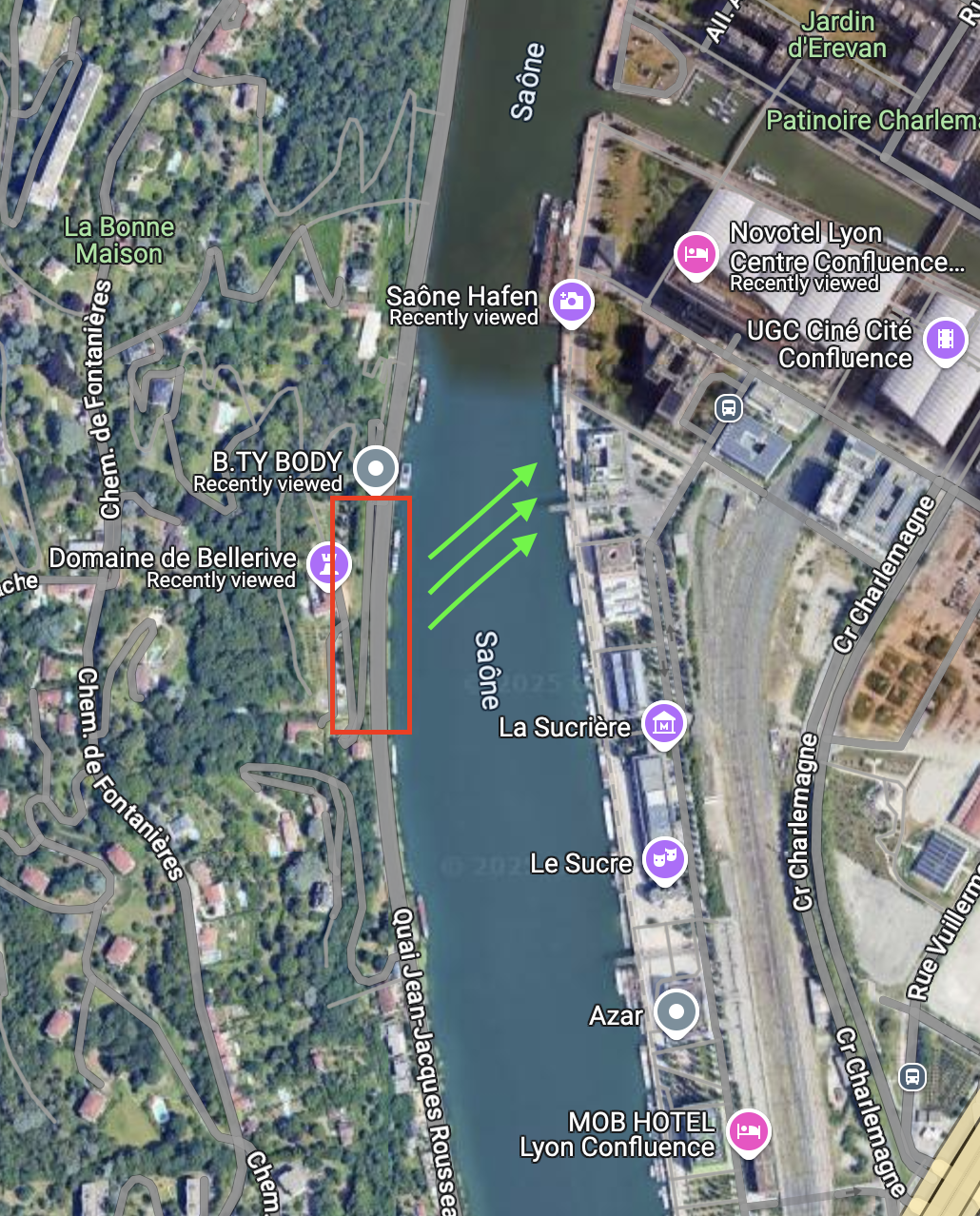Screen dimensions: 980x1216
Task: Tap the UGC Ciné Cité Confluence marker
Action: pyautogui.click(x=945, y=339)
